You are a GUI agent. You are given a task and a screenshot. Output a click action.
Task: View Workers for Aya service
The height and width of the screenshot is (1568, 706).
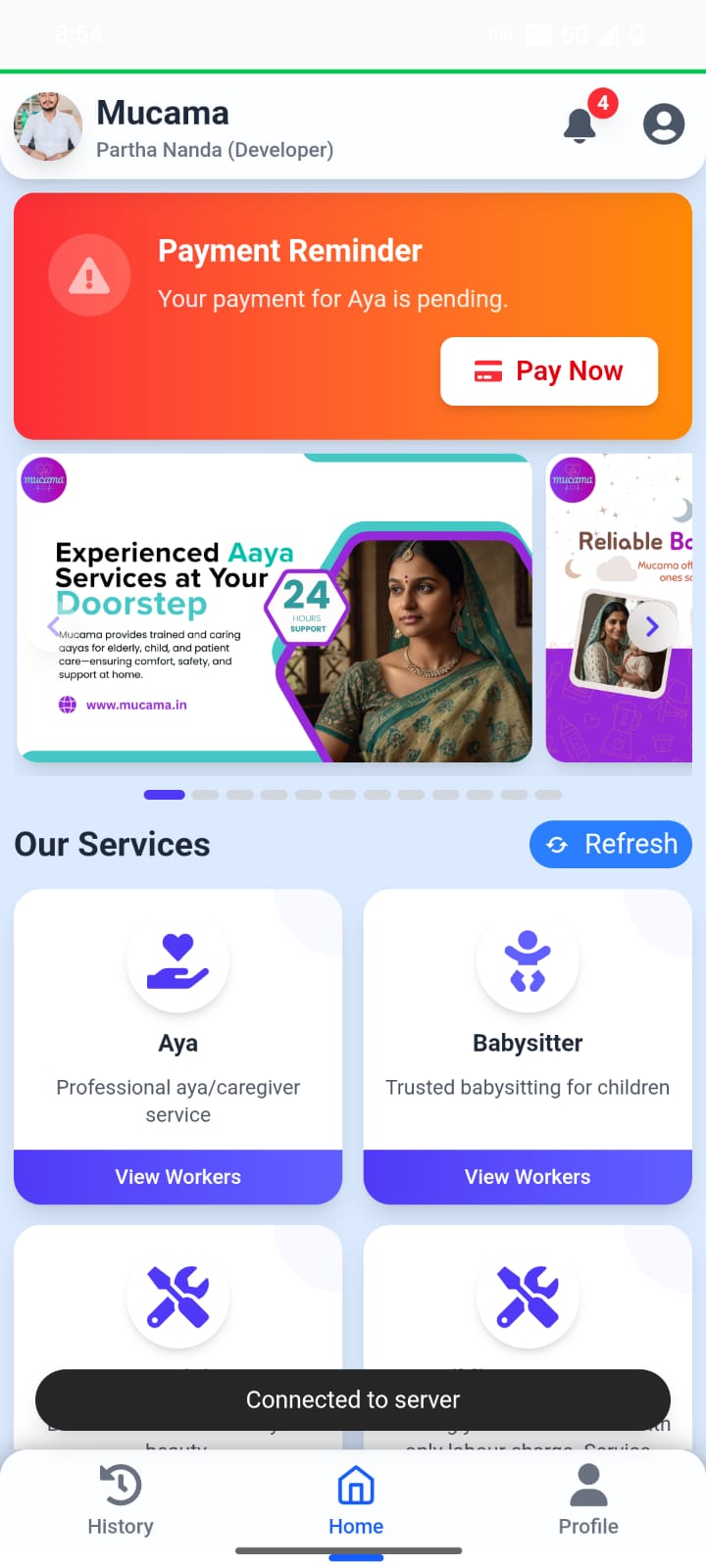177,1176
